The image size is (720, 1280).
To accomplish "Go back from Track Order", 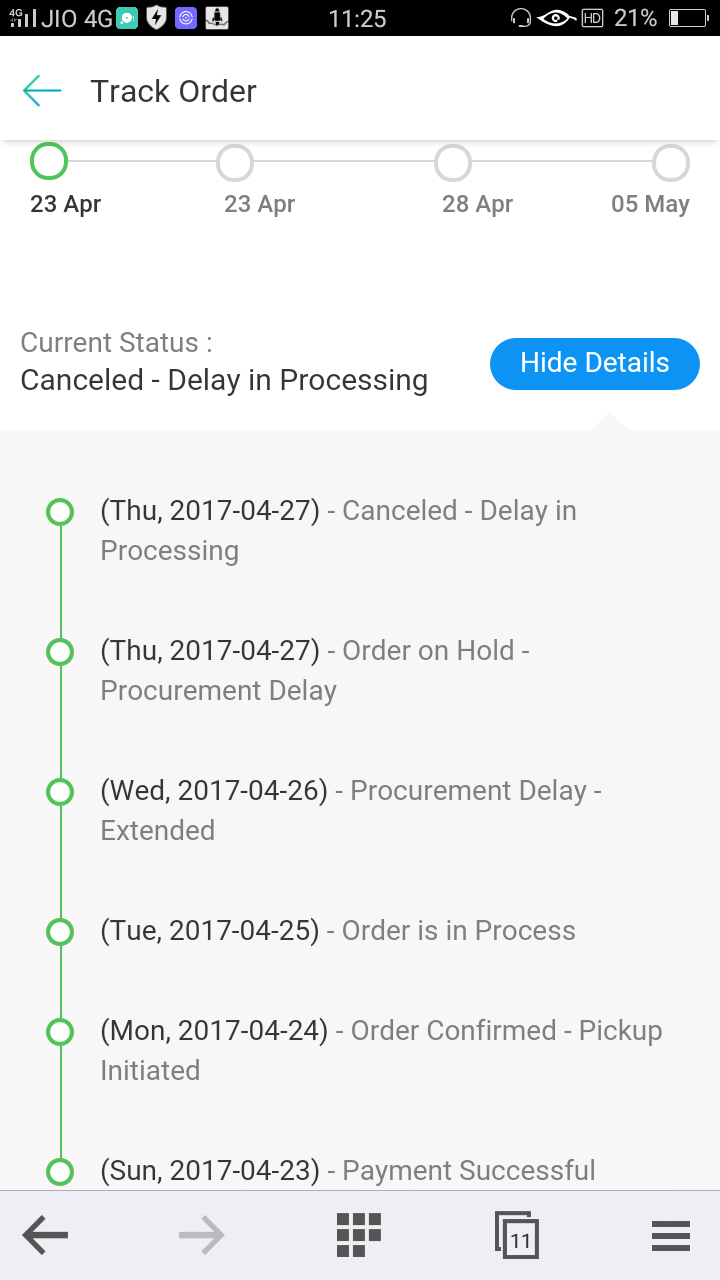I will 42,91.
